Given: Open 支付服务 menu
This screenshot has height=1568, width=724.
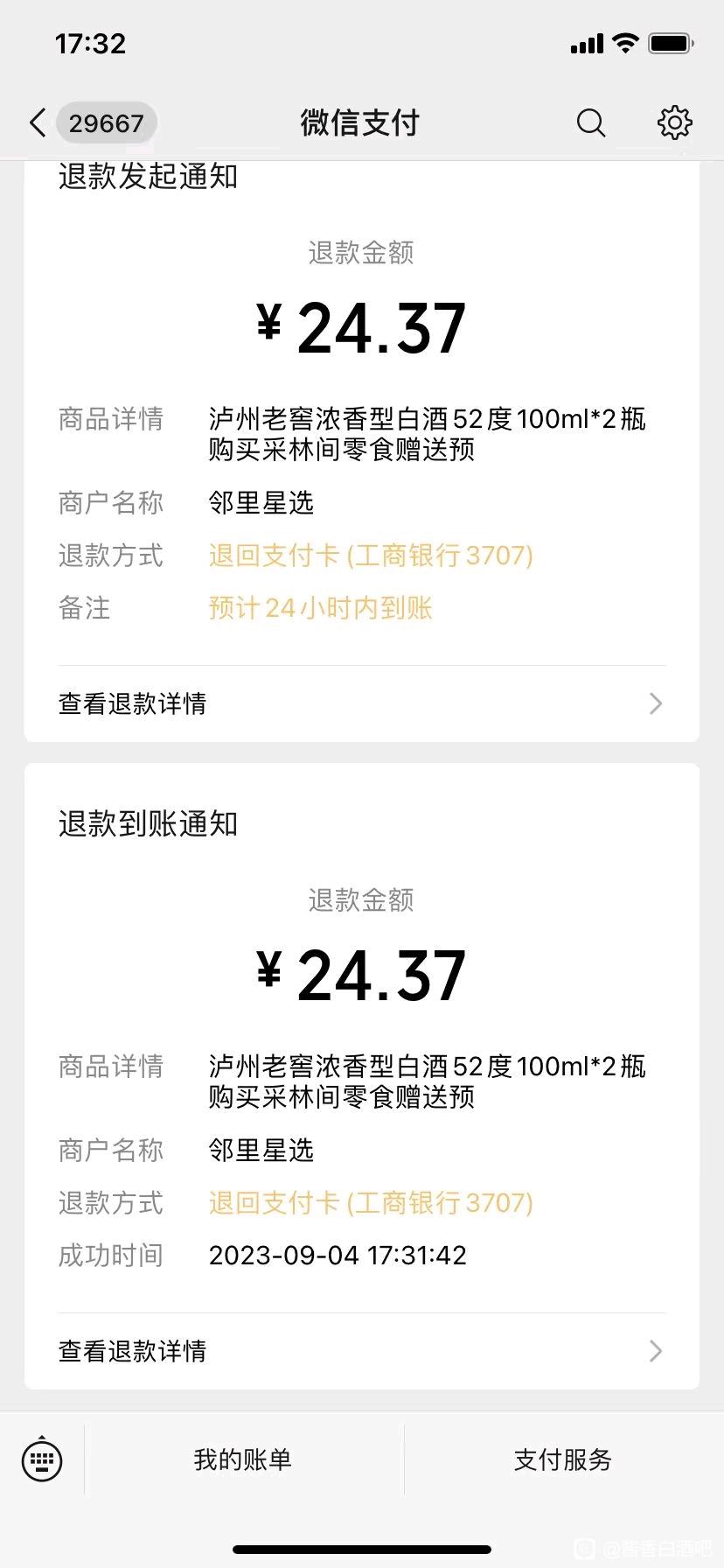Looking at the screenshot, I should point(563,1459).
